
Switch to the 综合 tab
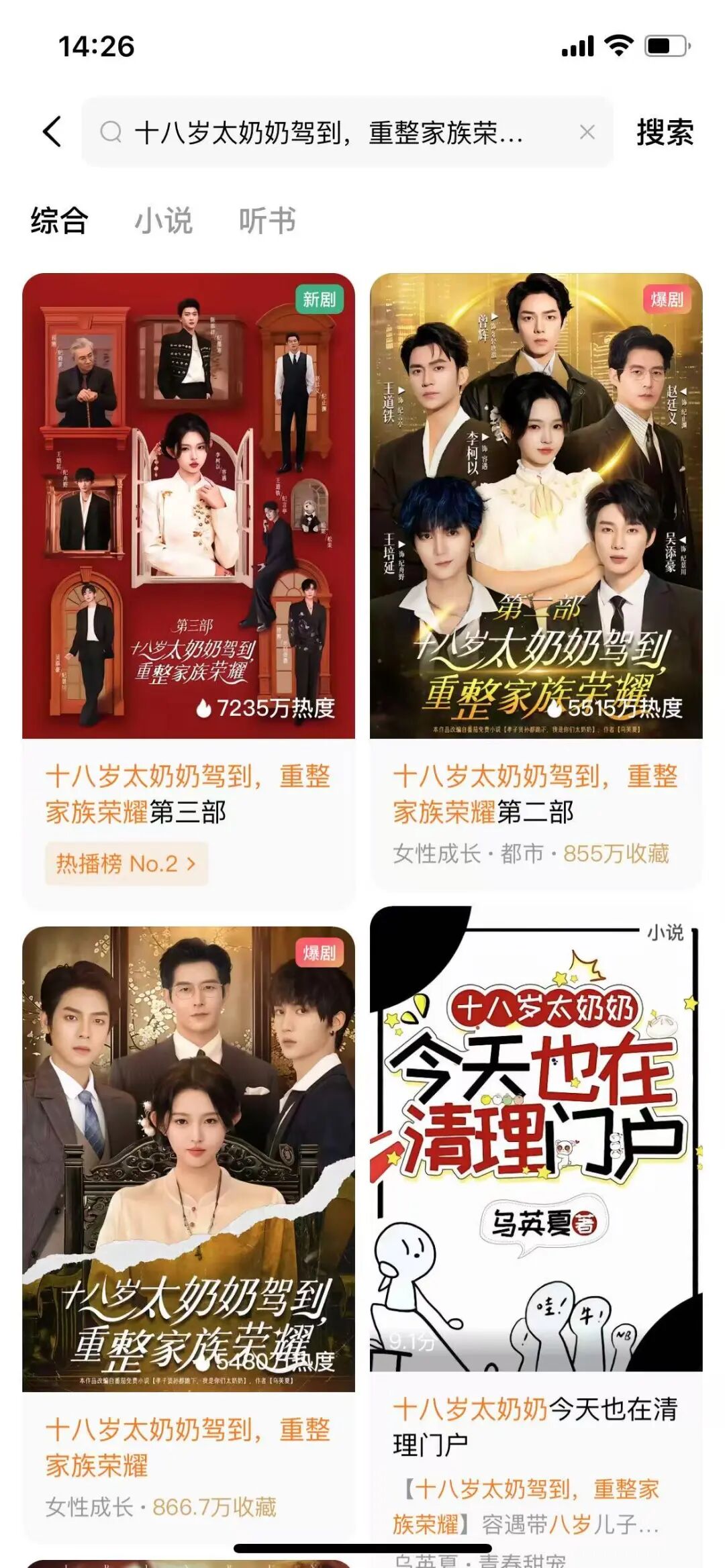tap(59, 221)
